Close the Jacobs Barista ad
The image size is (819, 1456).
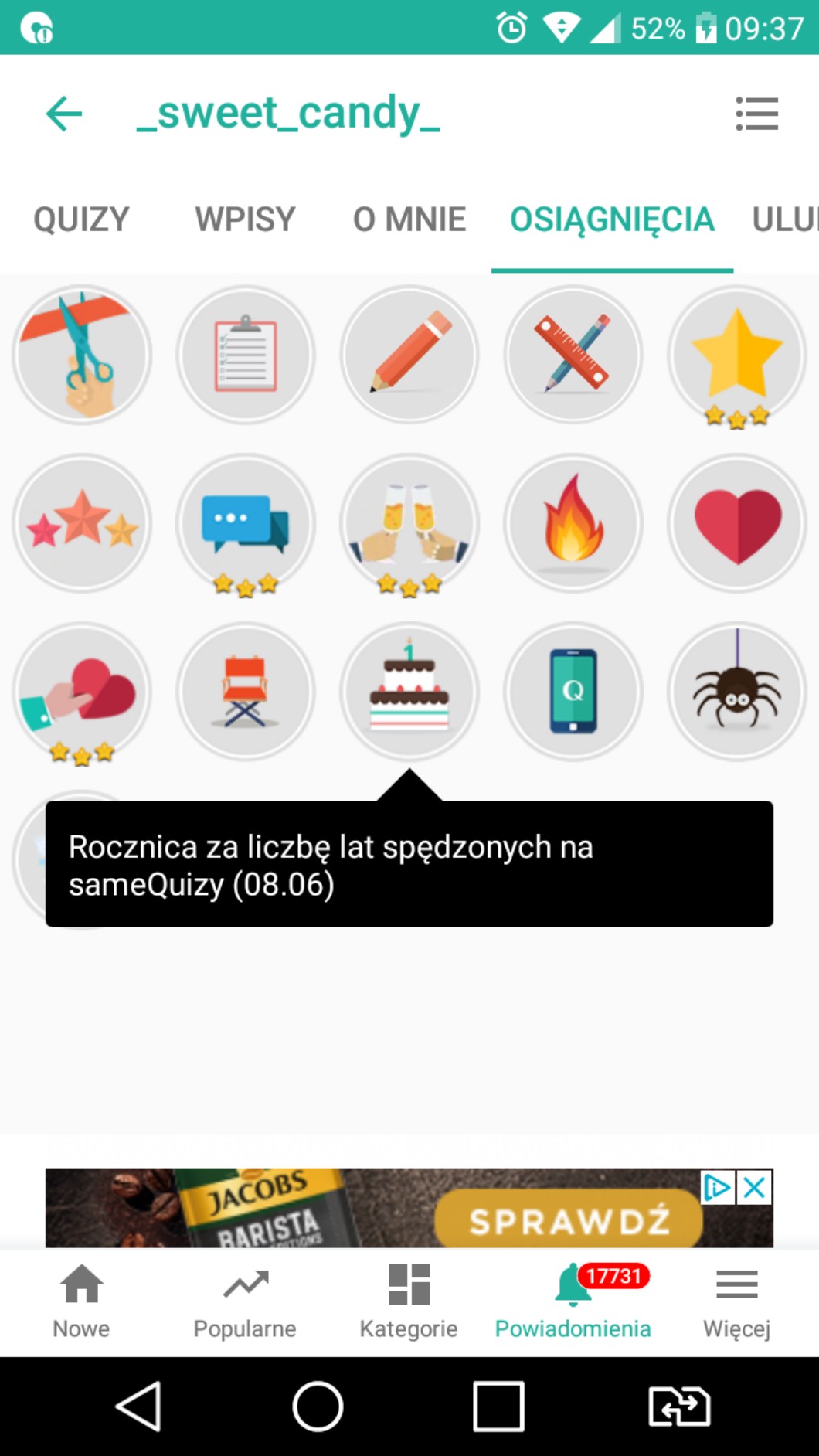[755, 1187]
